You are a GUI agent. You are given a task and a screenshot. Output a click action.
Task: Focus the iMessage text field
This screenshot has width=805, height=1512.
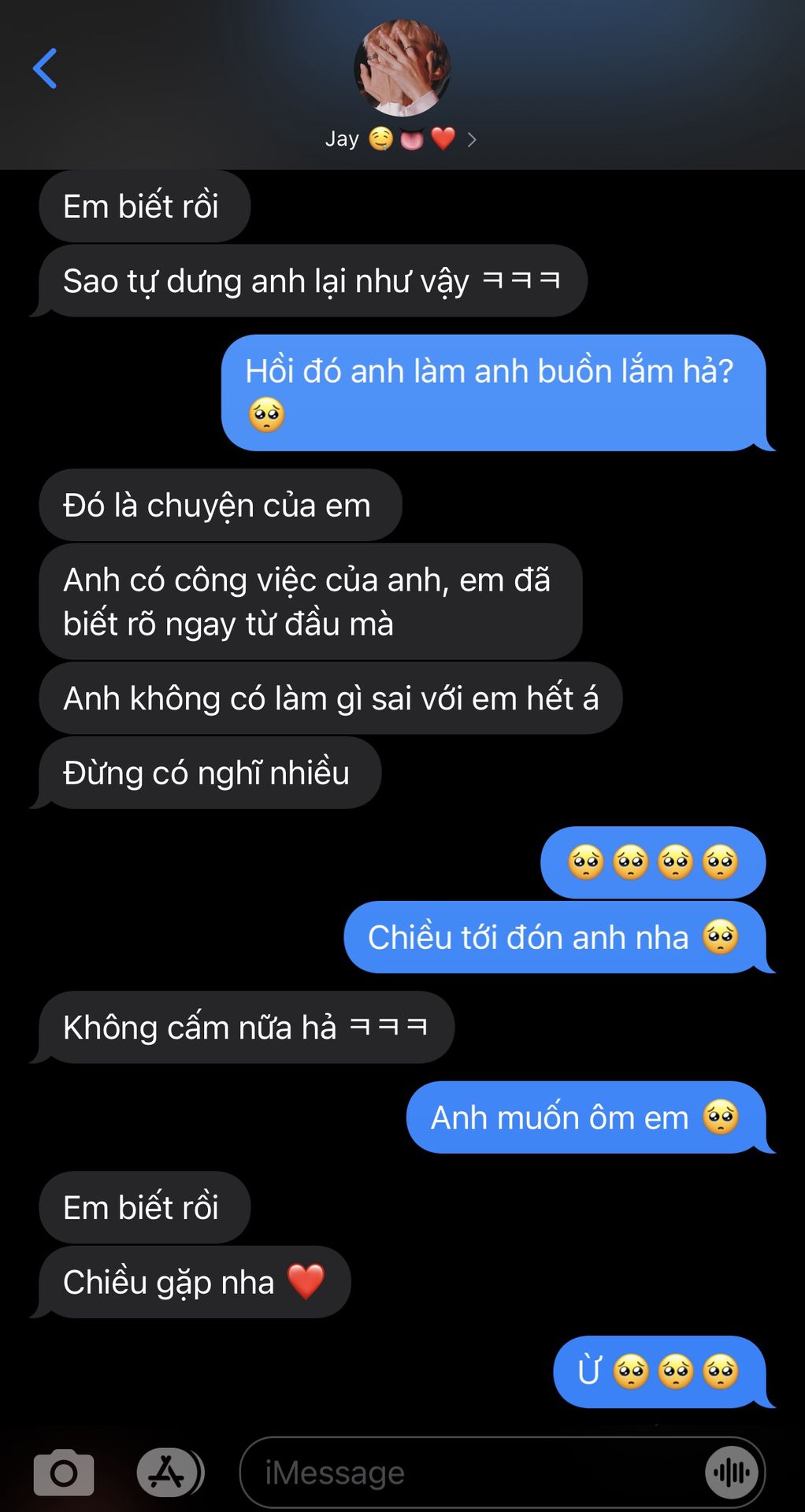473,1472
